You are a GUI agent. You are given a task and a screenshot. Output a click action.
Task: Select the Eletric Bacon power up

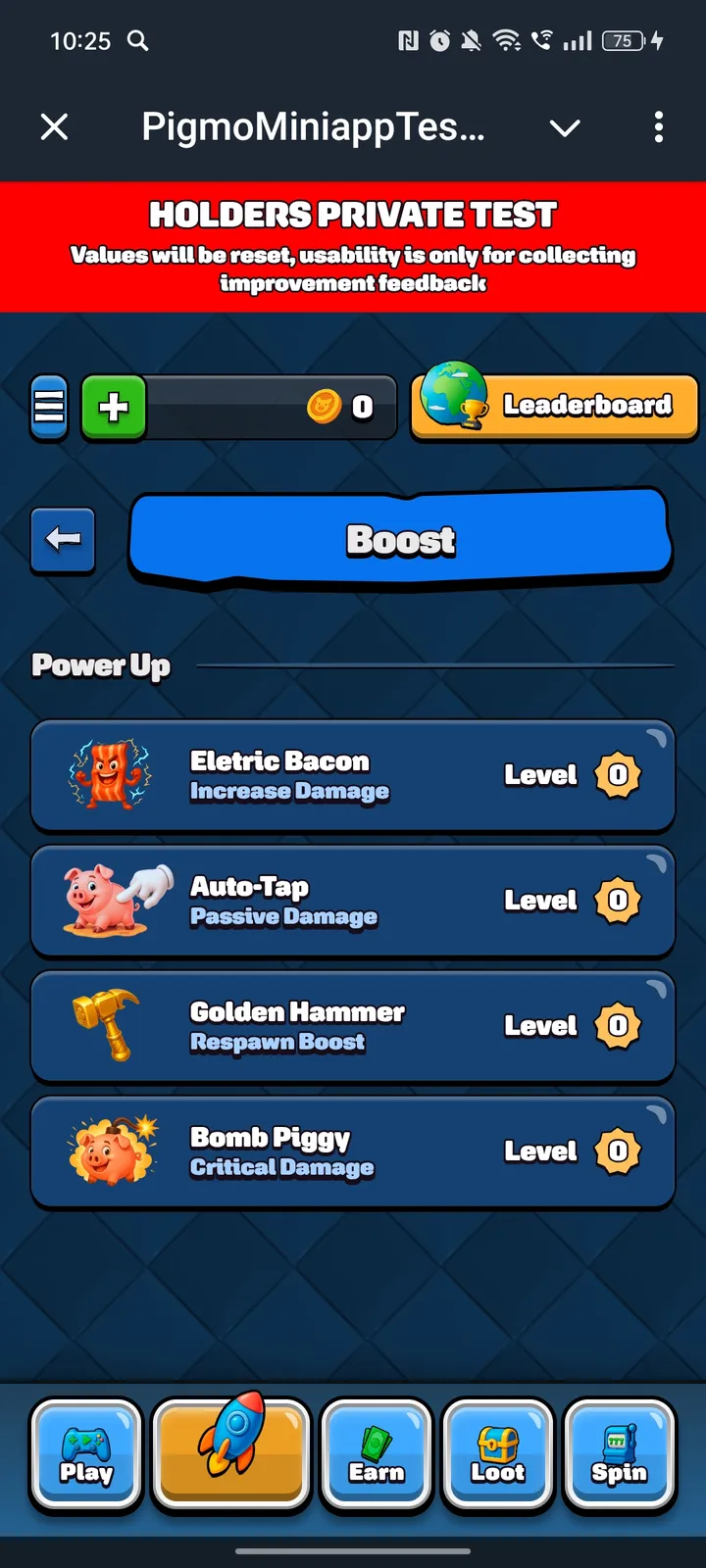(353, 775)
